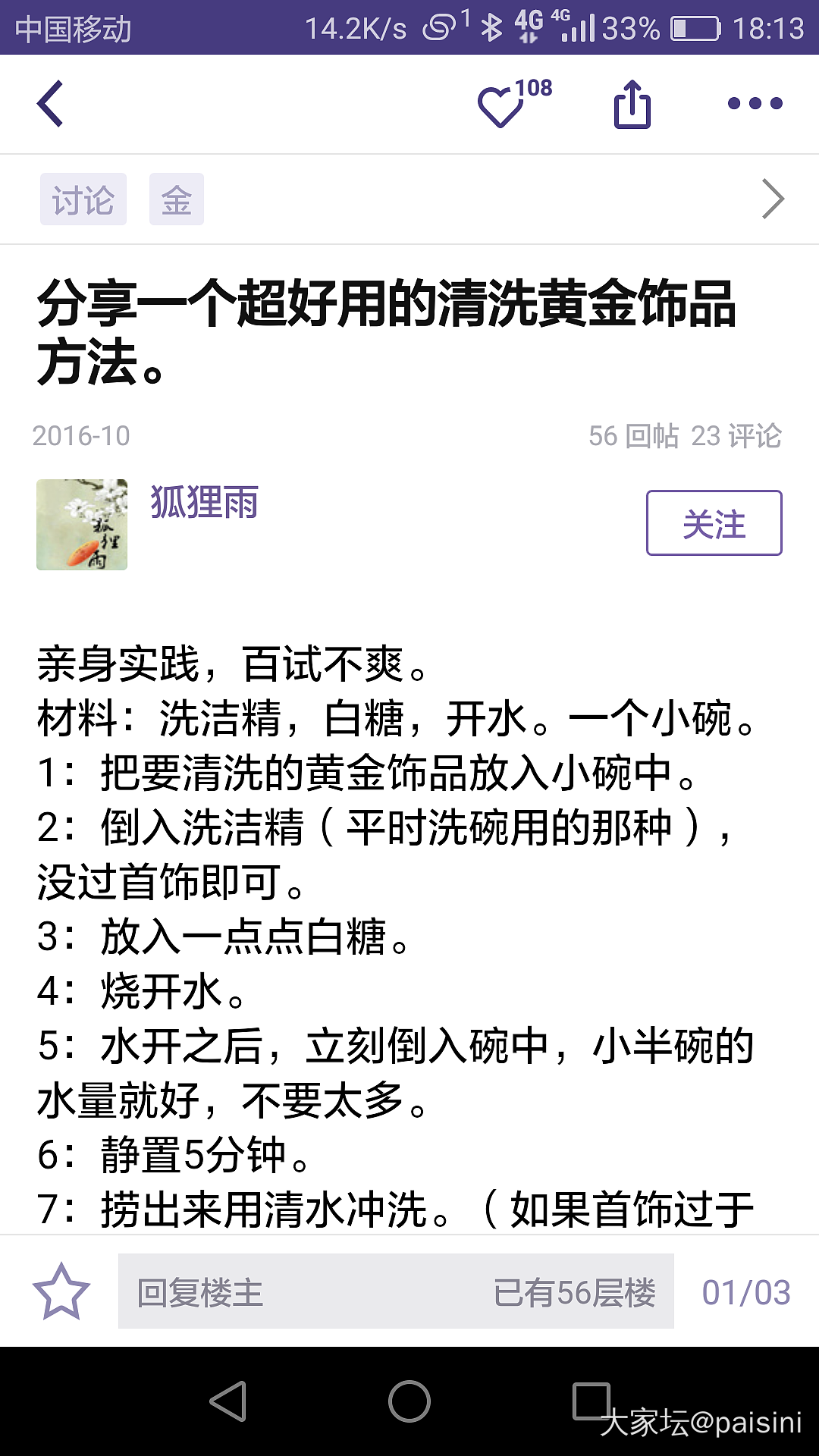Open the 01/03 page selector
The image size is (819, 1456).
(x=746, y=1292)
